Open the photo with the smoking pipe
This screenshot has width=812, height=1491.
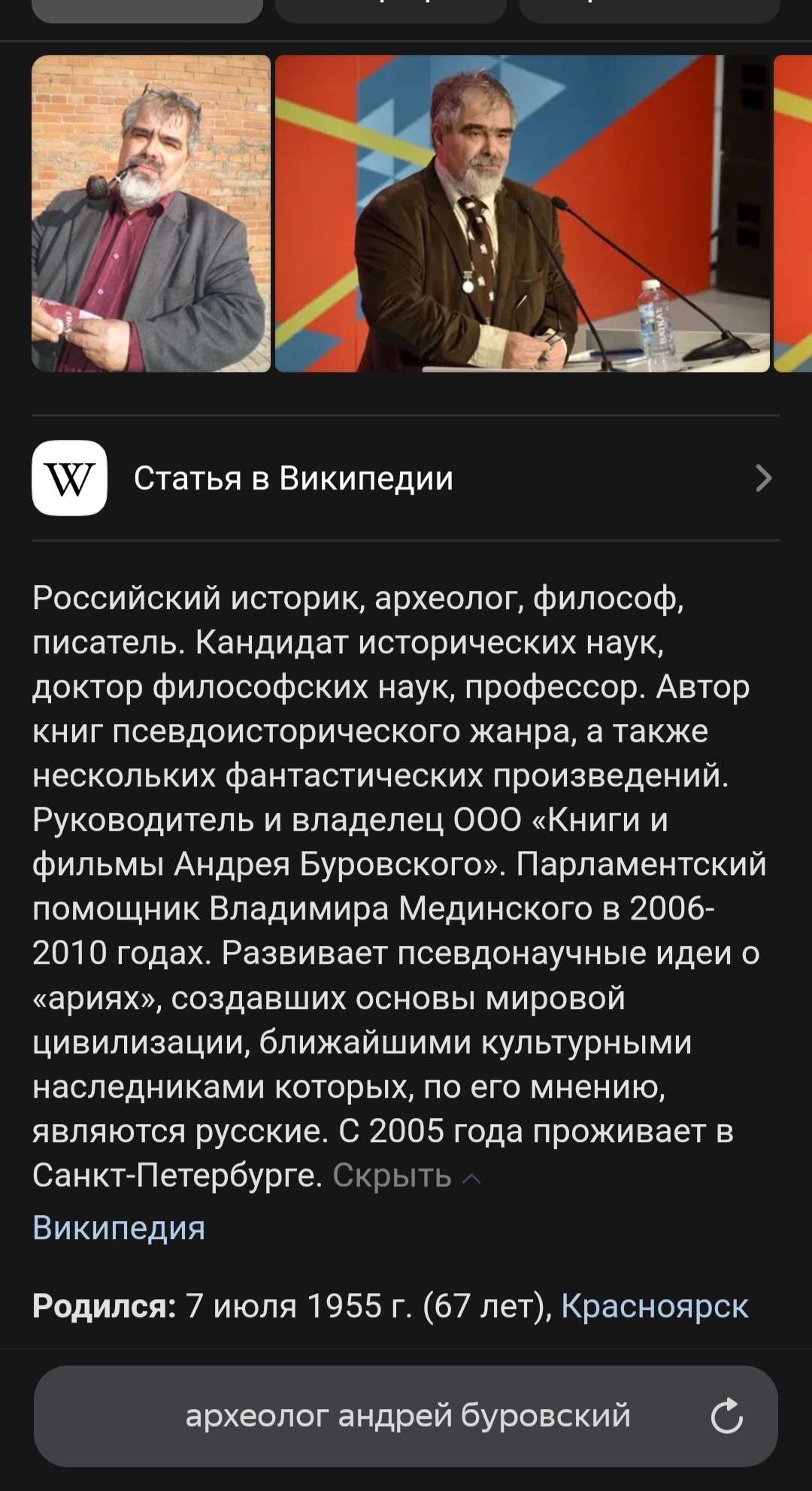click(x=151, y=214)
